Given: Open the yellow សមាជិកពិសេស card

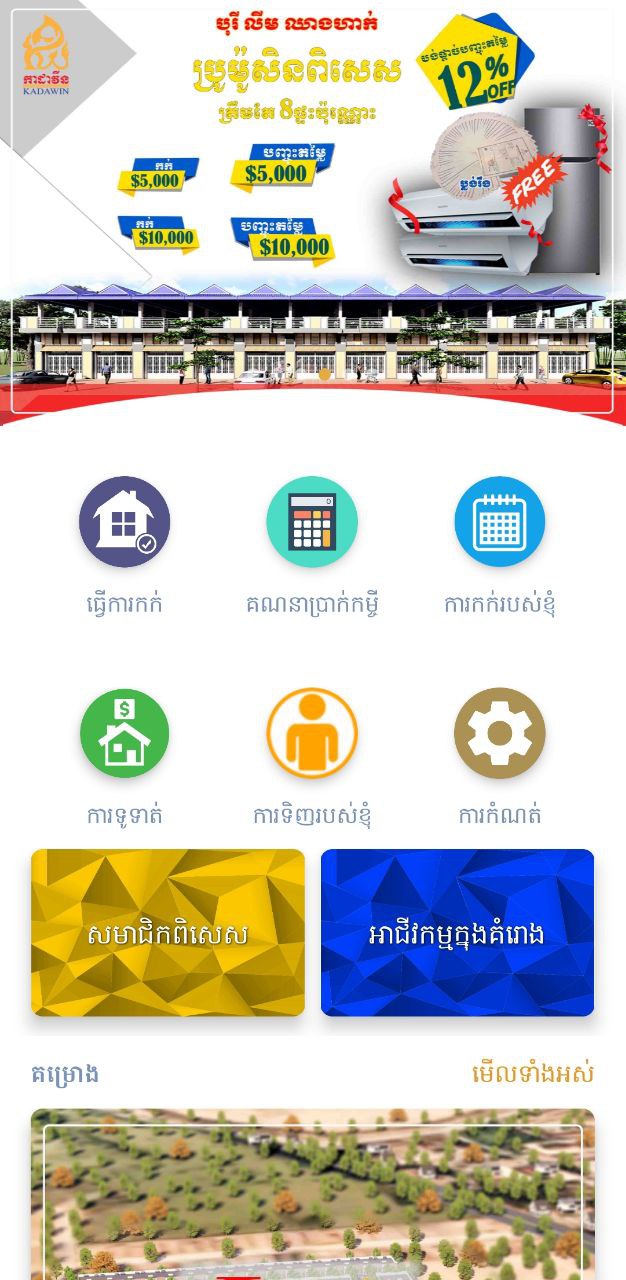Looking at the screenshot, I should (168, 933).
